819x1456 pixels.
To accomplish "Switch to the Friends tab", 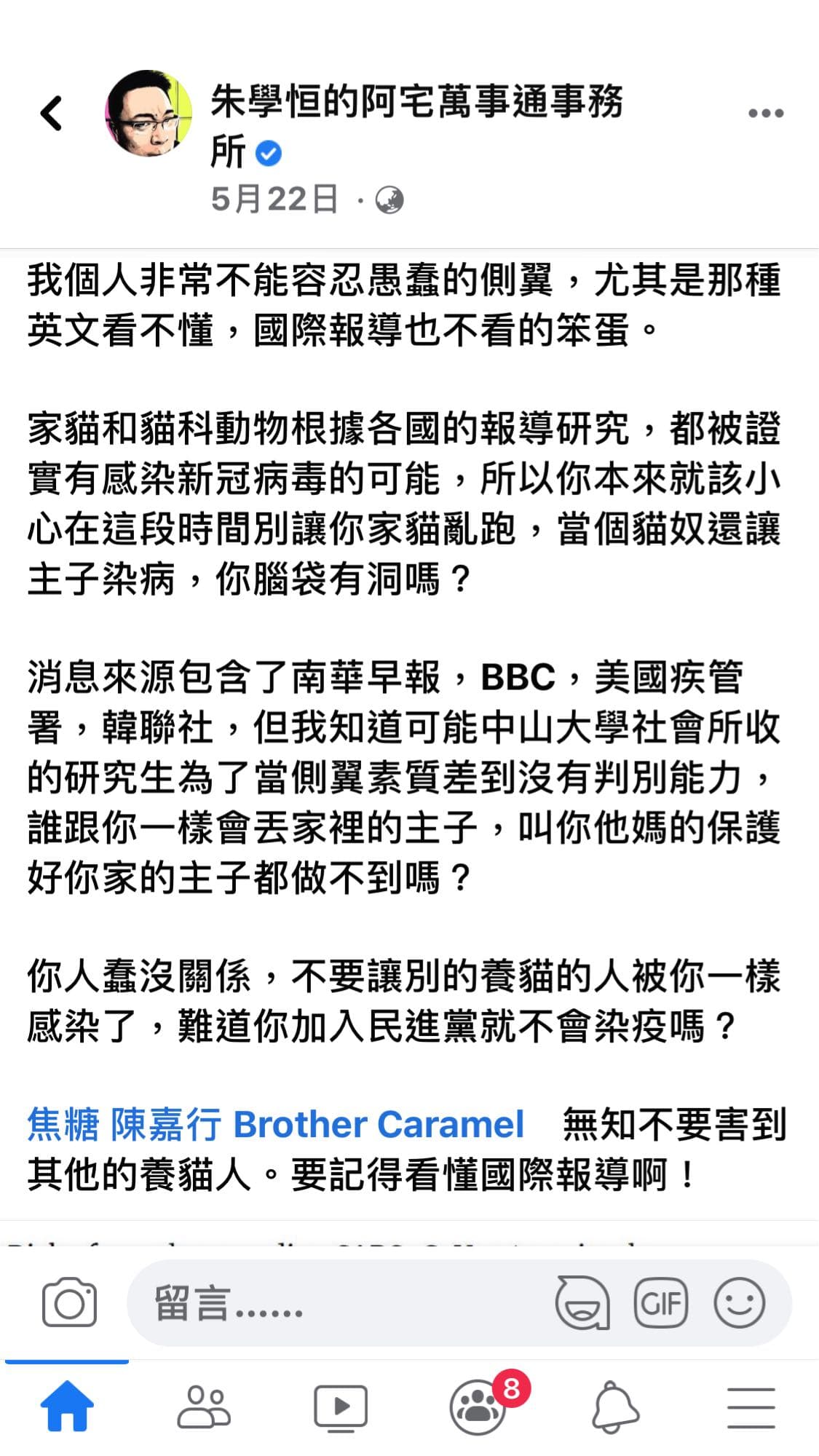I will [204, 1406].
